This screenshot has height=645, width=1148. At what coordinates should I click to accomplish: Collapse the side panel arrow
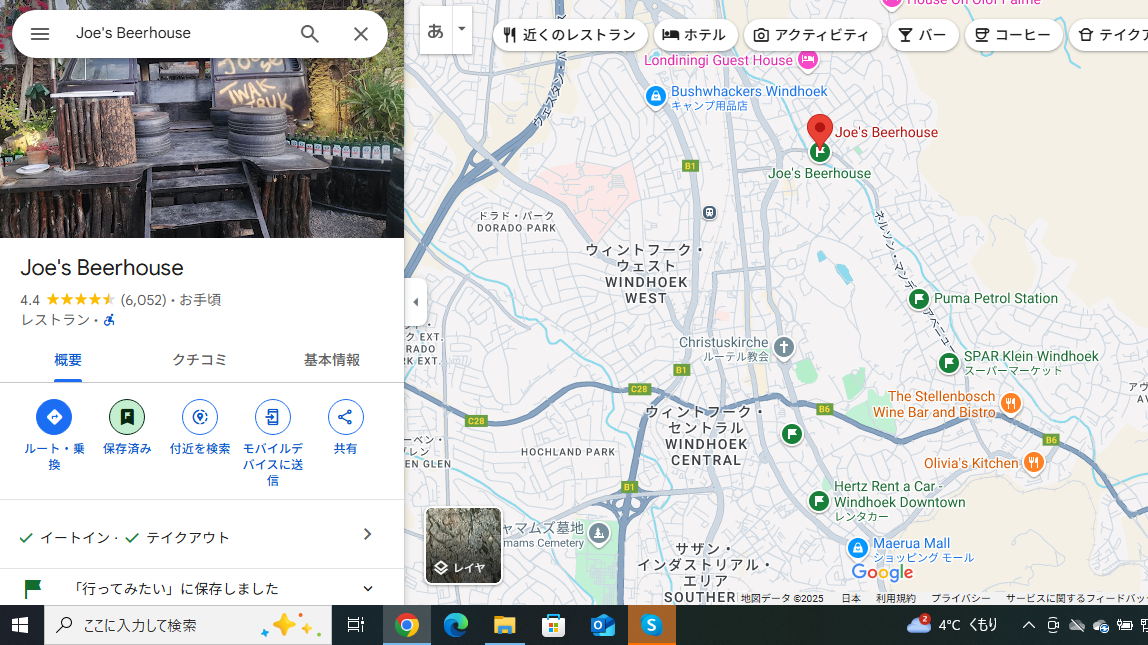(x=416, y=302)
